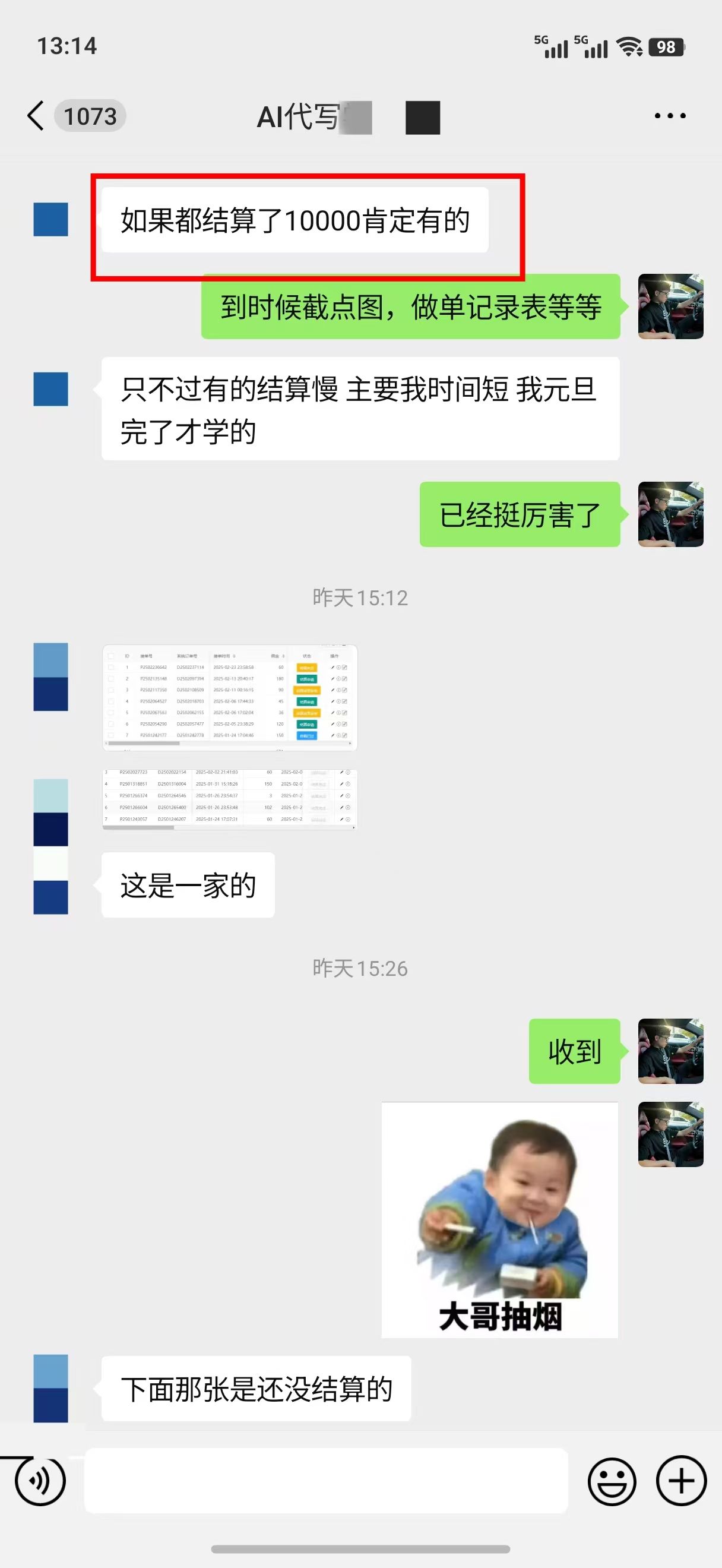Open the 大哥抽烟 sticker image
The image size is (722, 1568).
[499, 1219]
